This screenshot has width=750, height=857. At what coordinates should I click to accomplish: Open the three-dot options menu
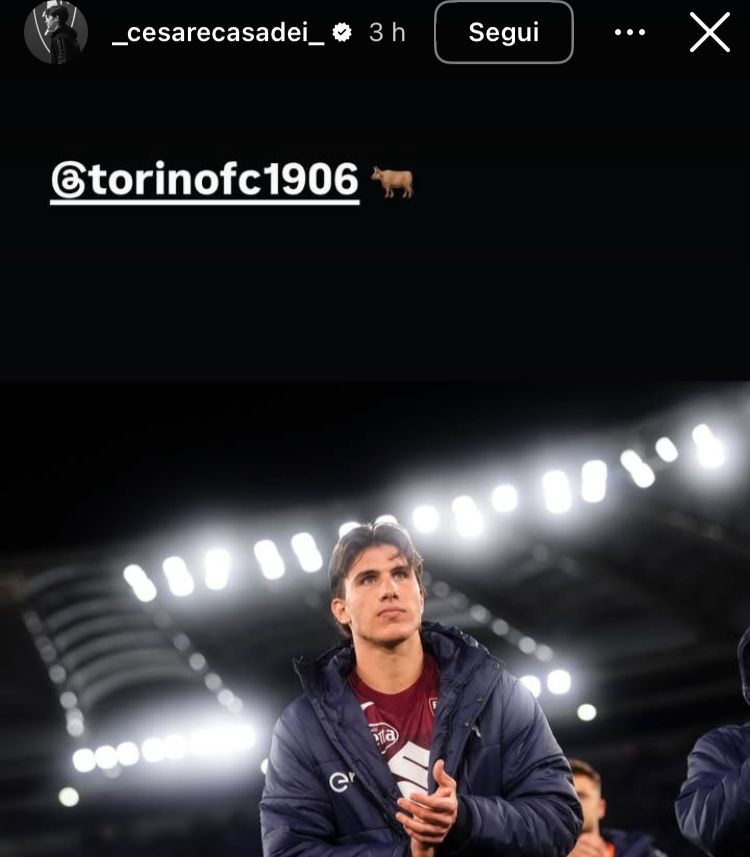tap(629, 32)
